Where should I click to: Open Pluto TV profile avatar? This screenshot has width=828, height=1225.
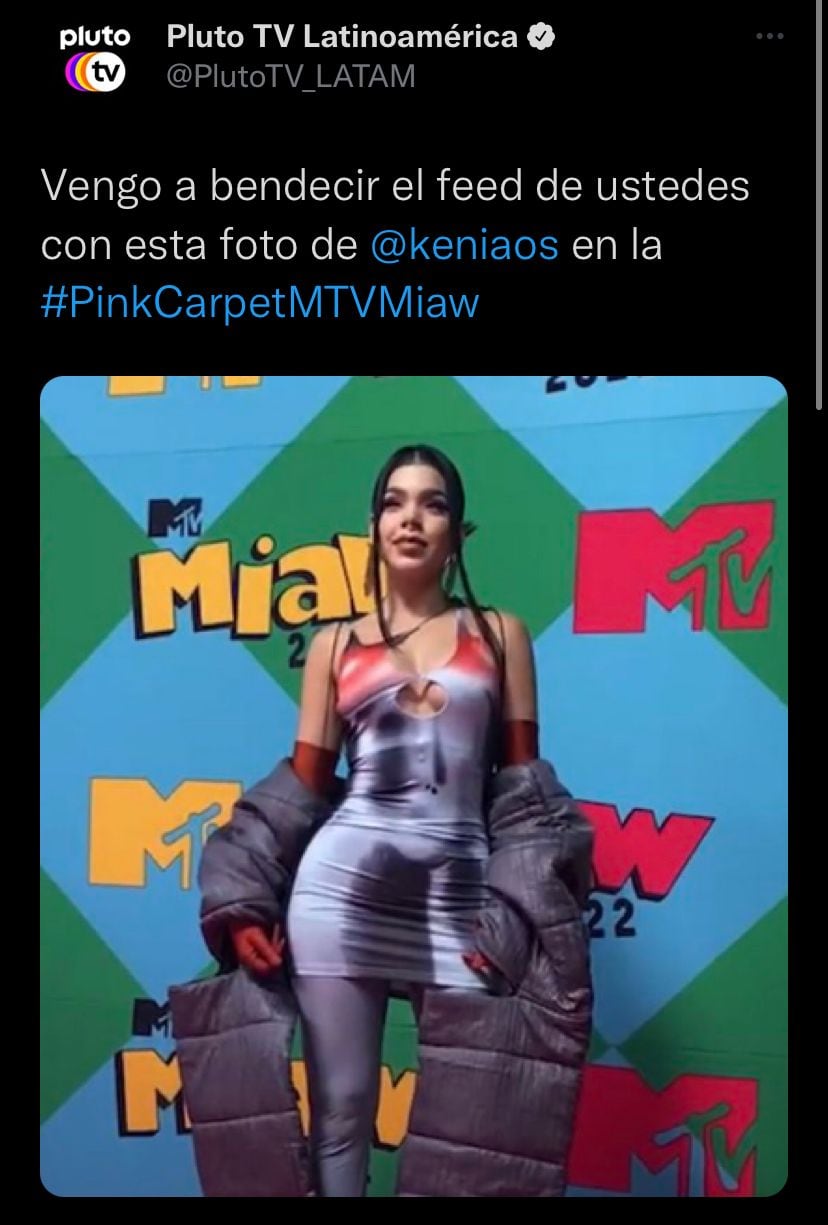[95, 59]
